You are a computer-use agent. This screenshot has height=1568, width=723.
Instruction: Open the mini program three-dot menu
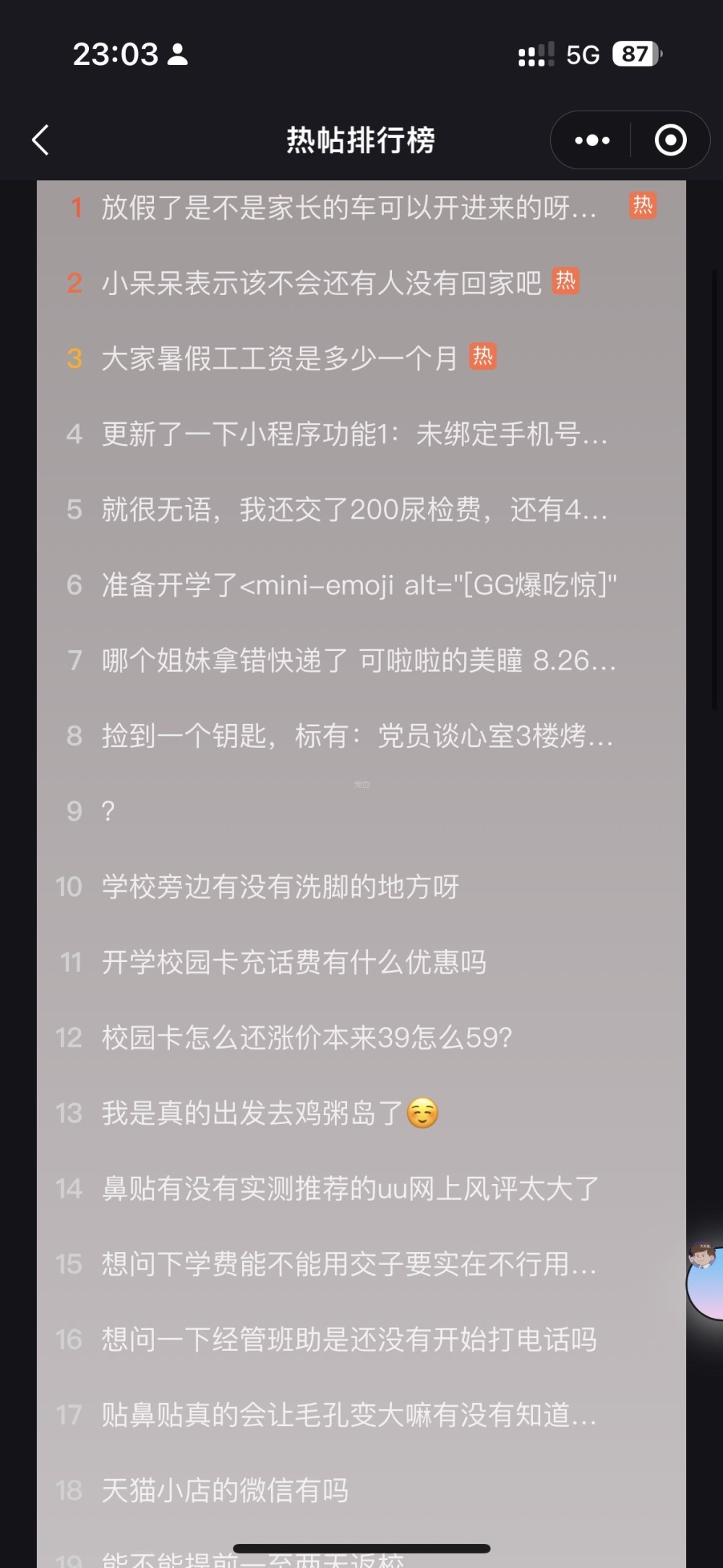tap(591, 140)
